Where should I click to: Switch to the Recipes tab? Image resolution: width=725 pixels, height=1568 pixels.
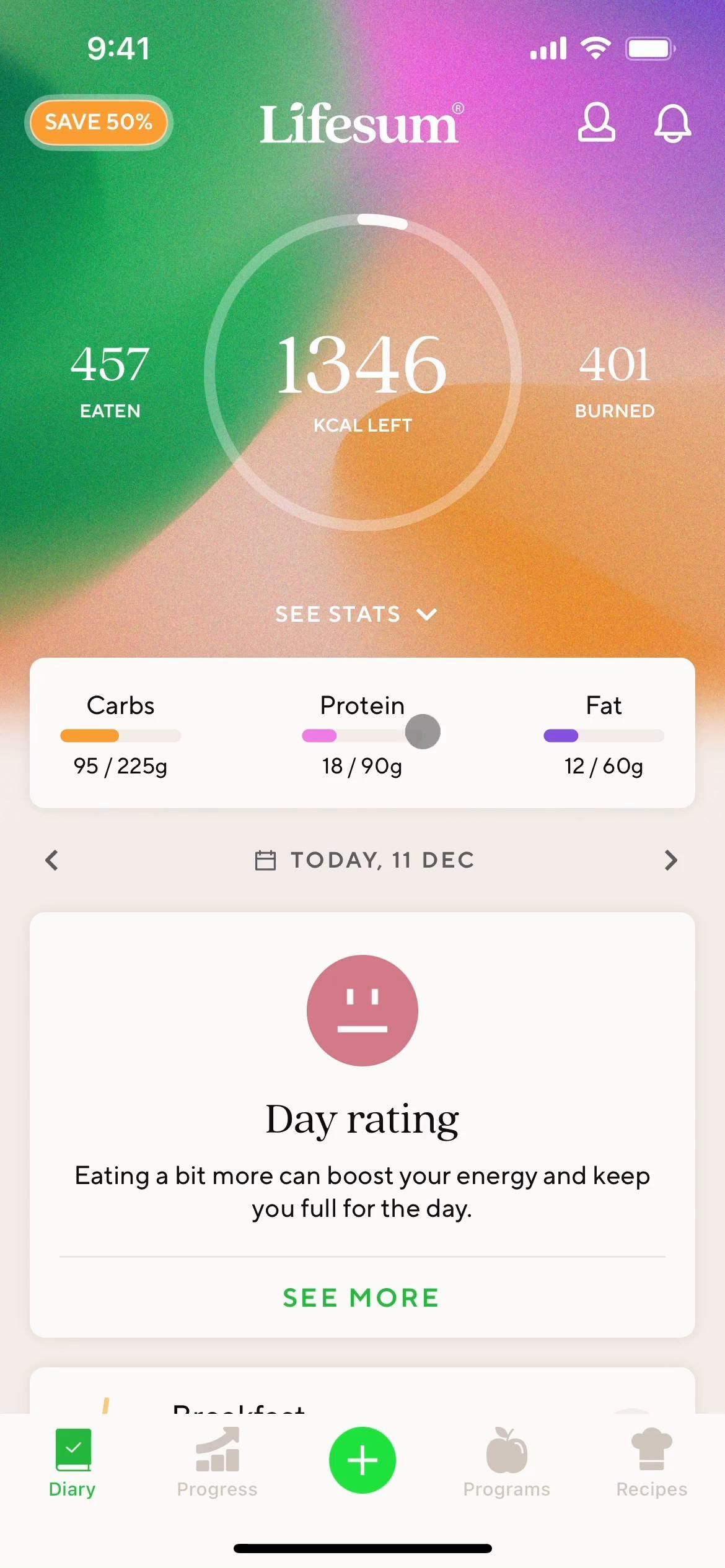(x=651, y=1461)
